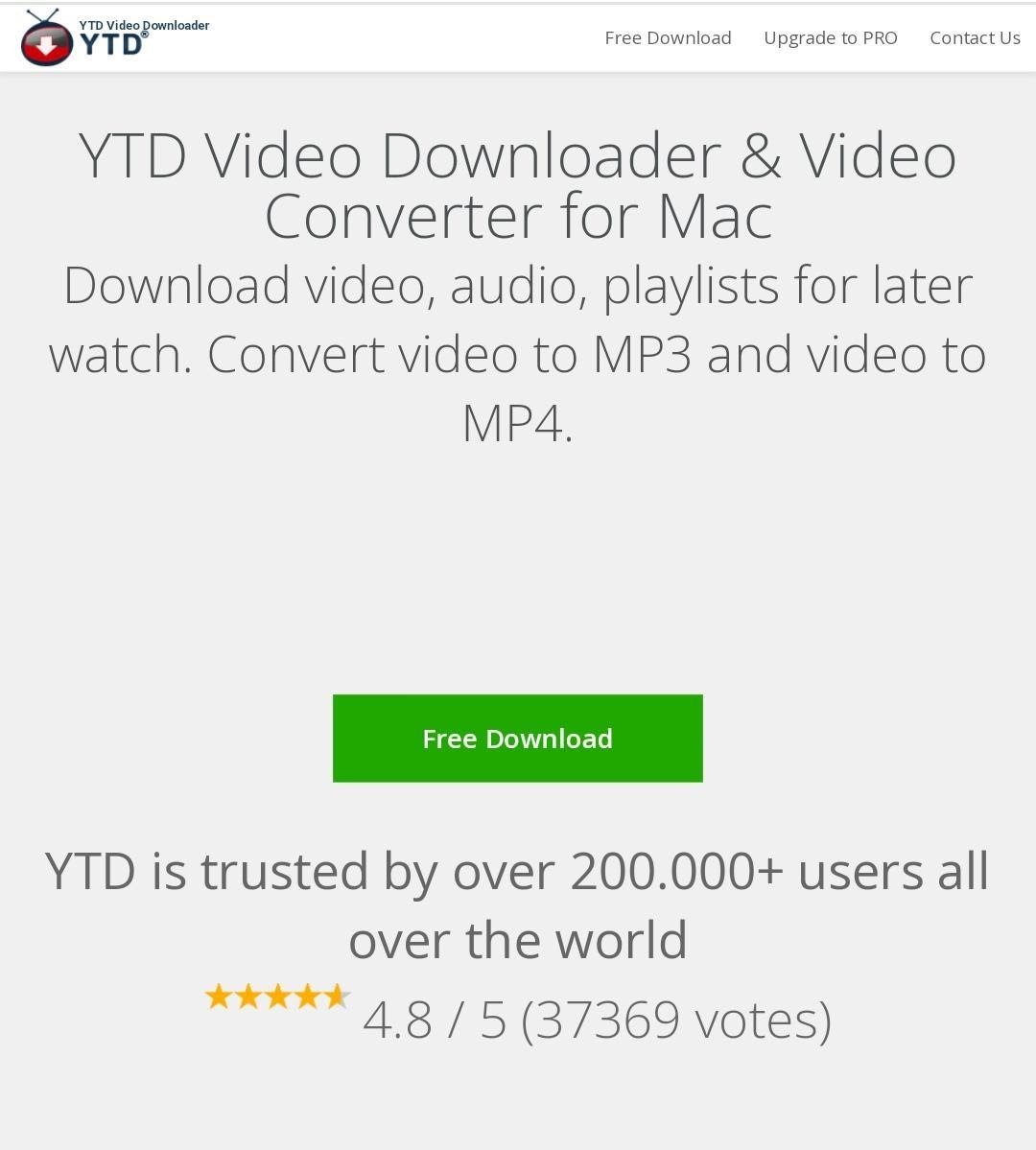1036x1150 pixels.
Task: Open the Upgrade to PRO page
Action: point(830,38)
